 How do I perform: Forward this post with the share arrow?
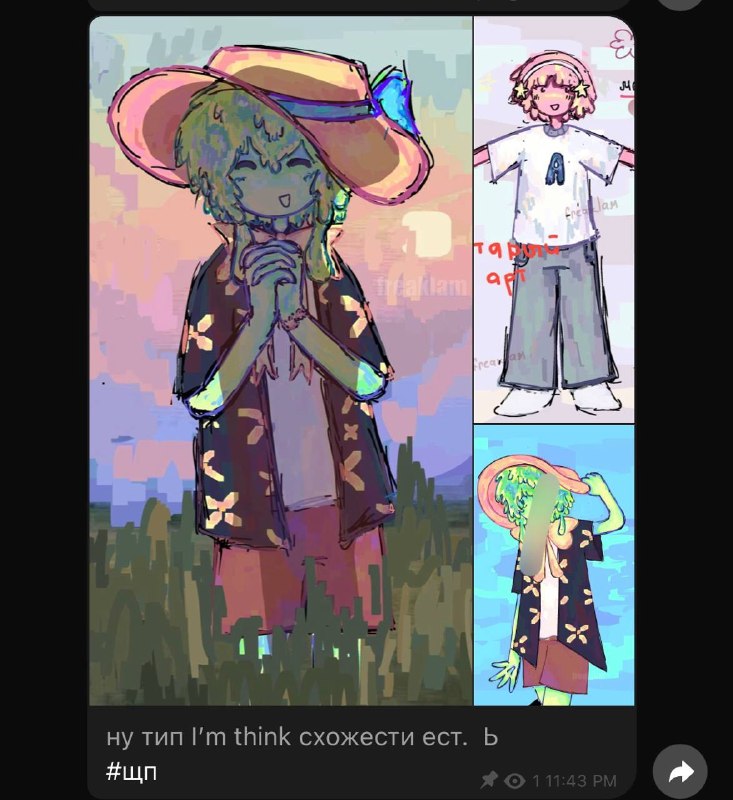(680, 771)
